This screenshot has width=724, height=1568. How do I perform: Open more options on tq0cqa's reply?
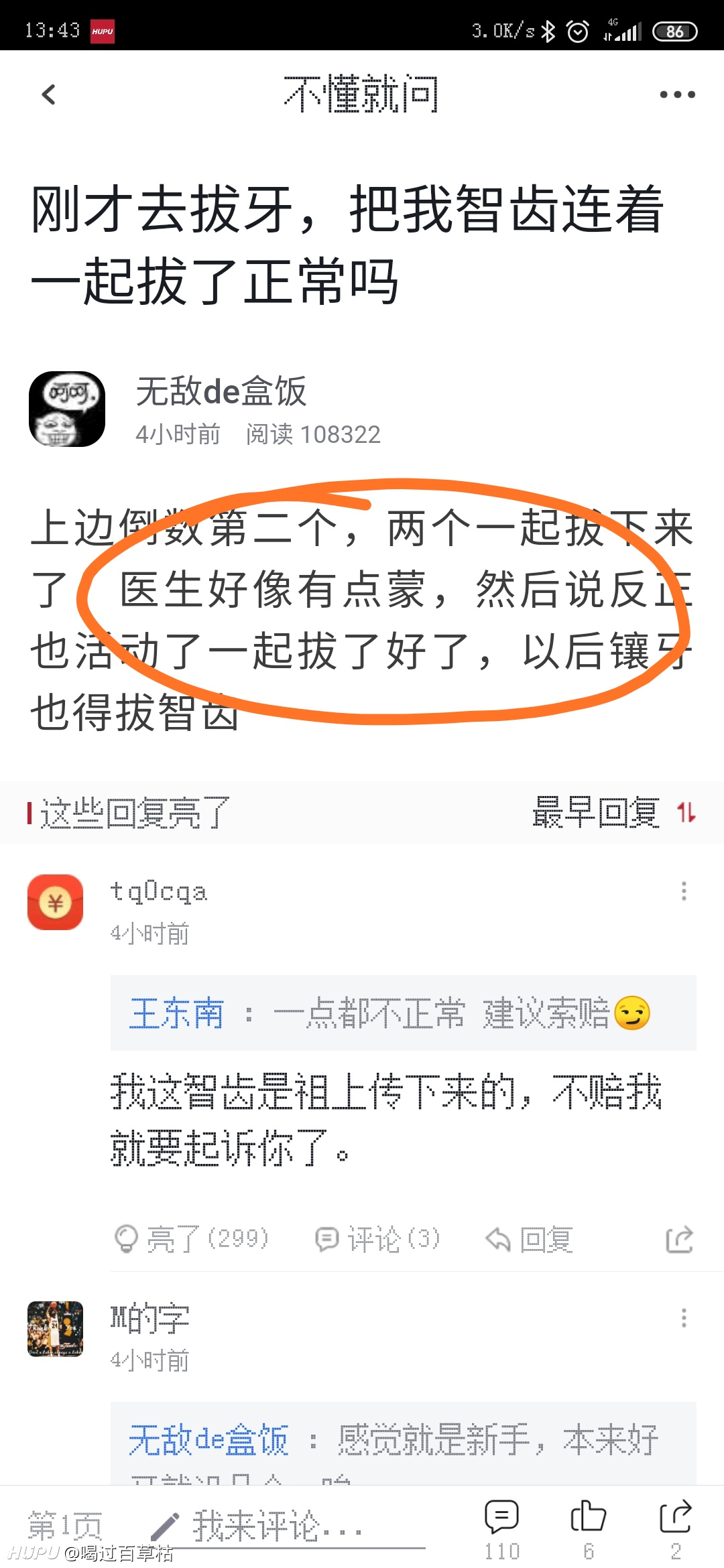[684, 891]
